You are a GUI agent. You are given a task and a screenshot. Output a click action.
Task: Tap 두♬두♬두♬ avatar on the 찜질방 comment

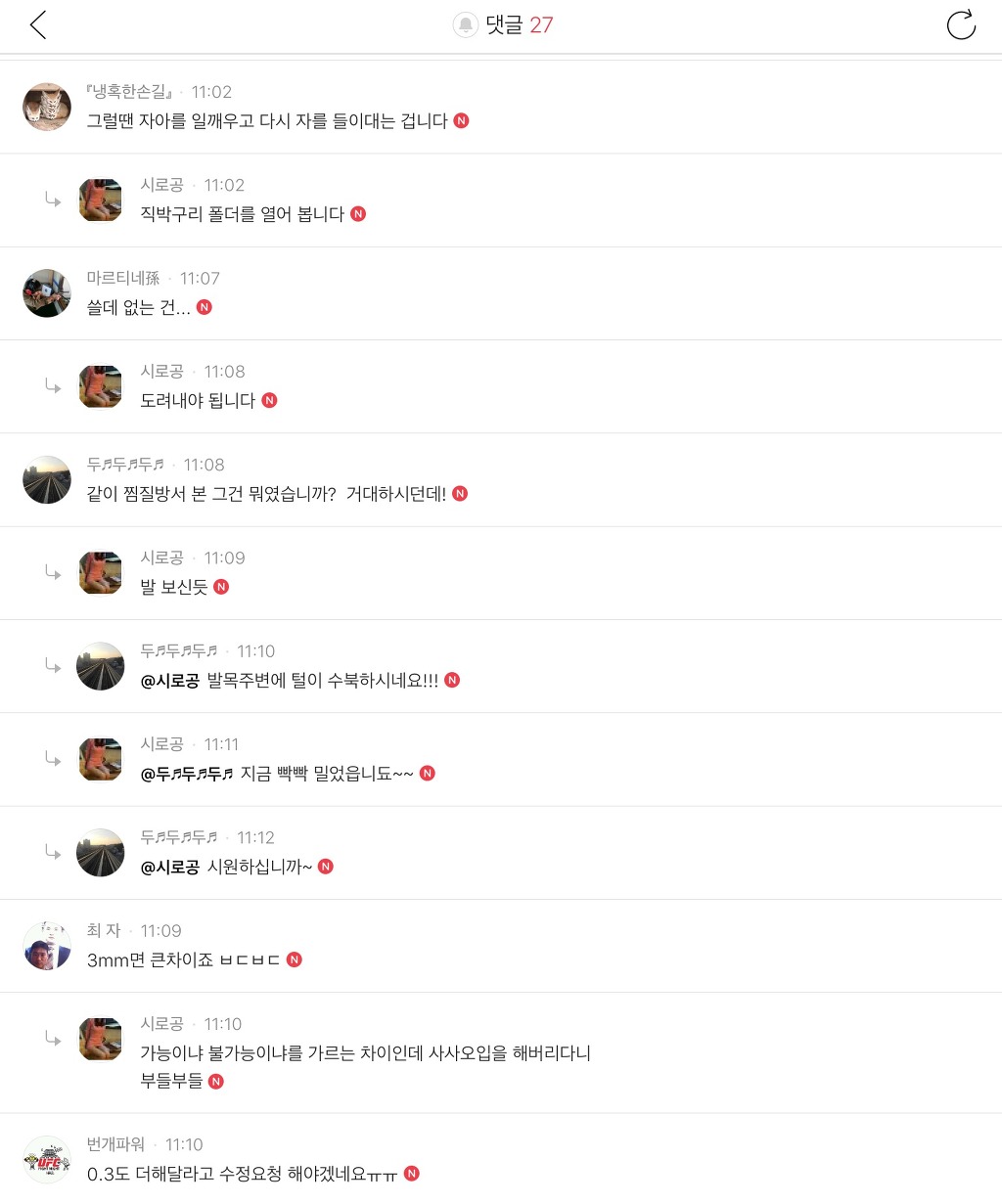click(x=47, y=479)
